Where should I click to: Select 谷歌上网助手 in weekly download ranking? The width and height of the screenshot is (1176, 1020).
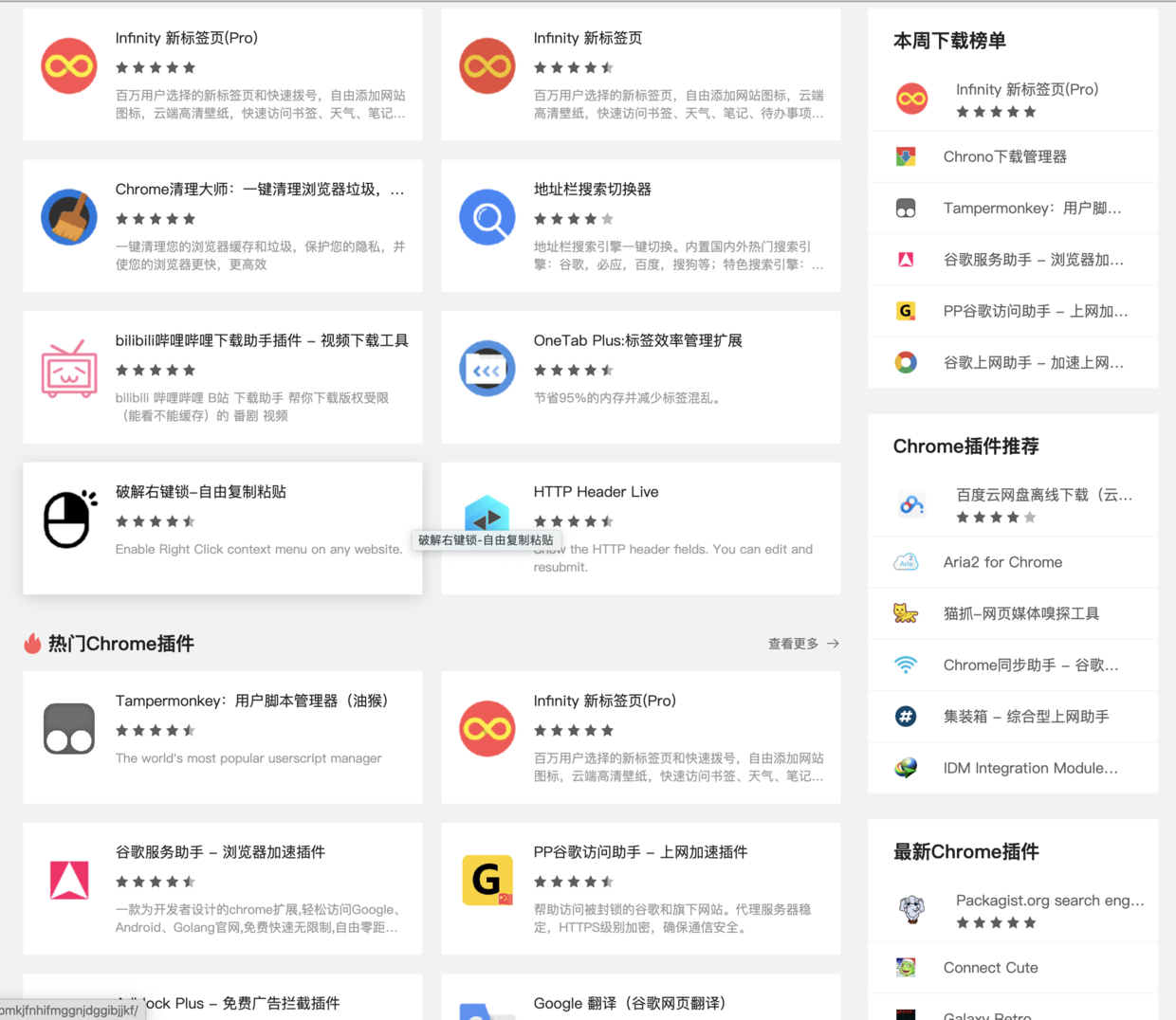(1033, 362)
